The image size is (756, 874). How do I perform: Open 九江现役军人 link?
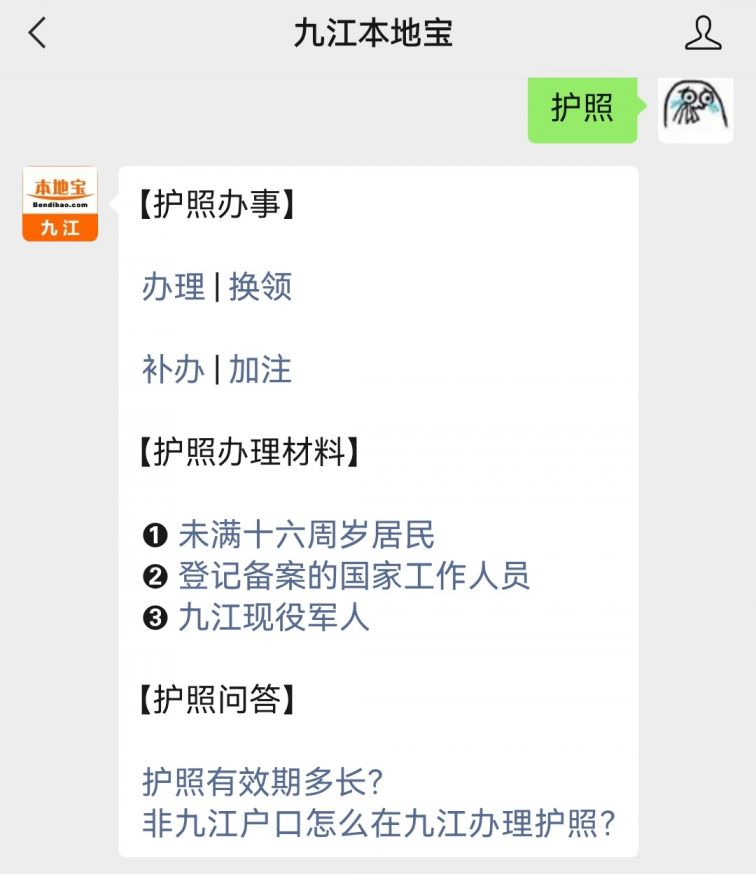click(x=273, y=617)
